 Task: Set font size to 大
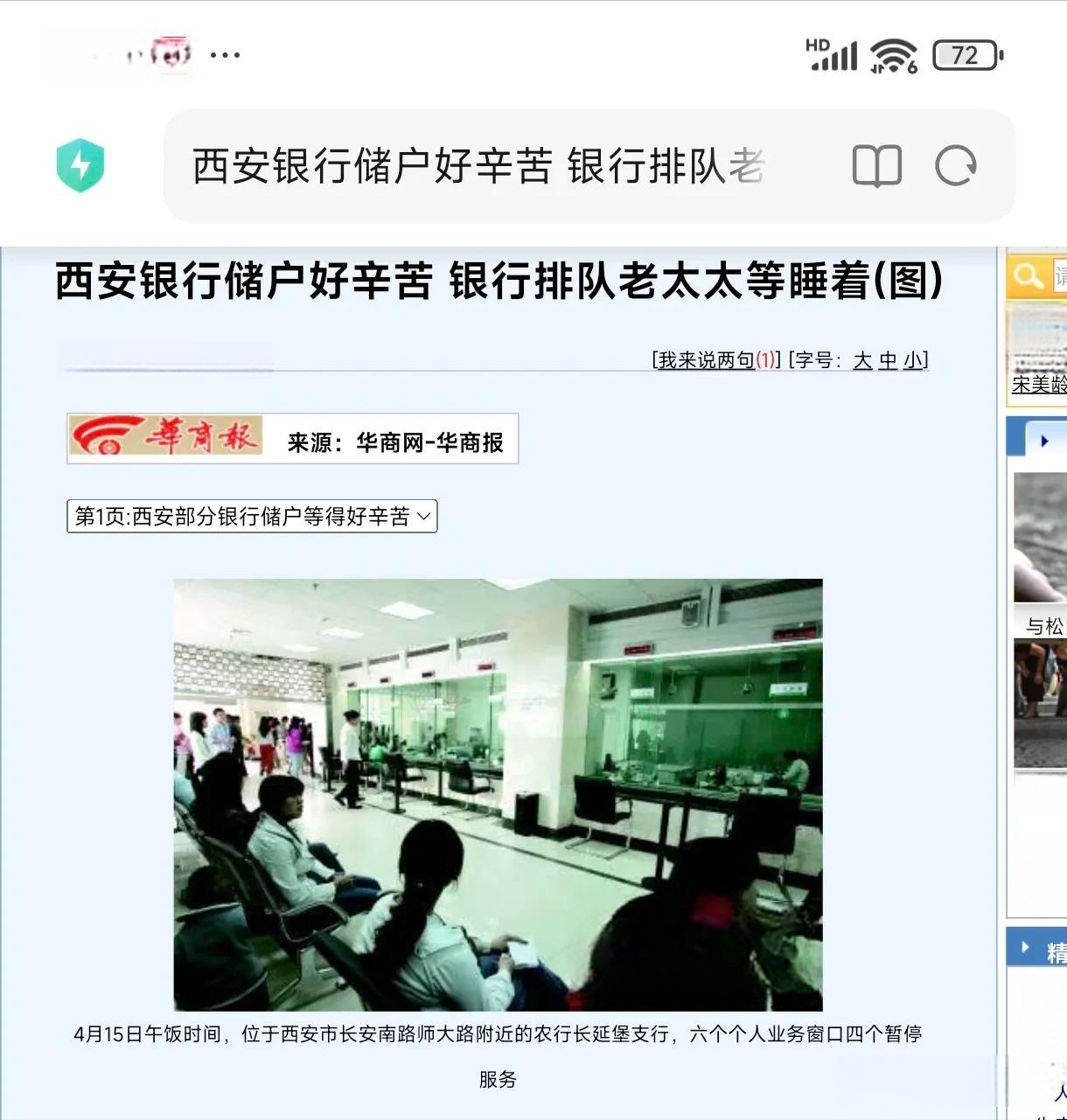click(862, 360)
